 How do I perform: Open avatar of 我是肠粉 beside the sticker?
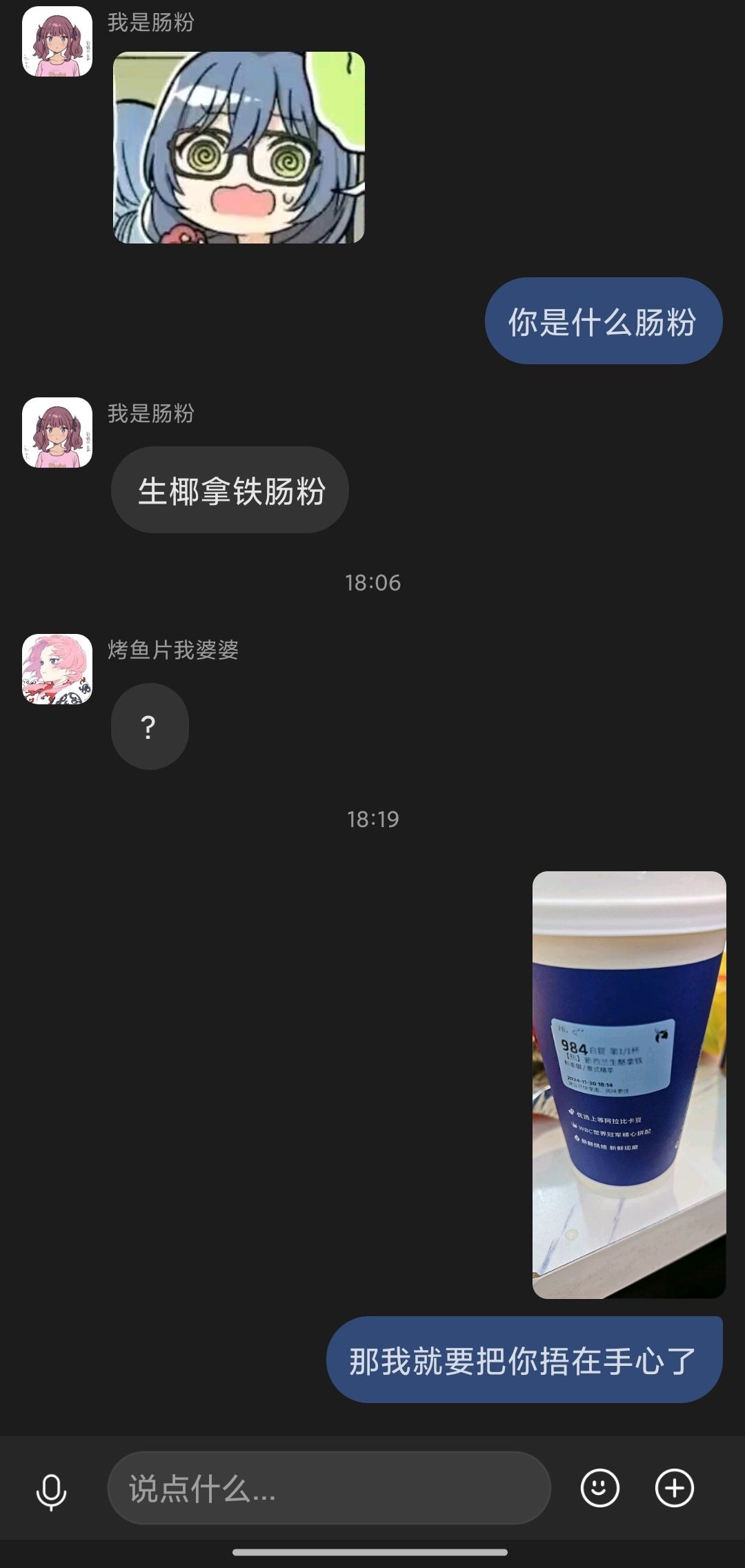pyautogui.click(x=57, y=41)
